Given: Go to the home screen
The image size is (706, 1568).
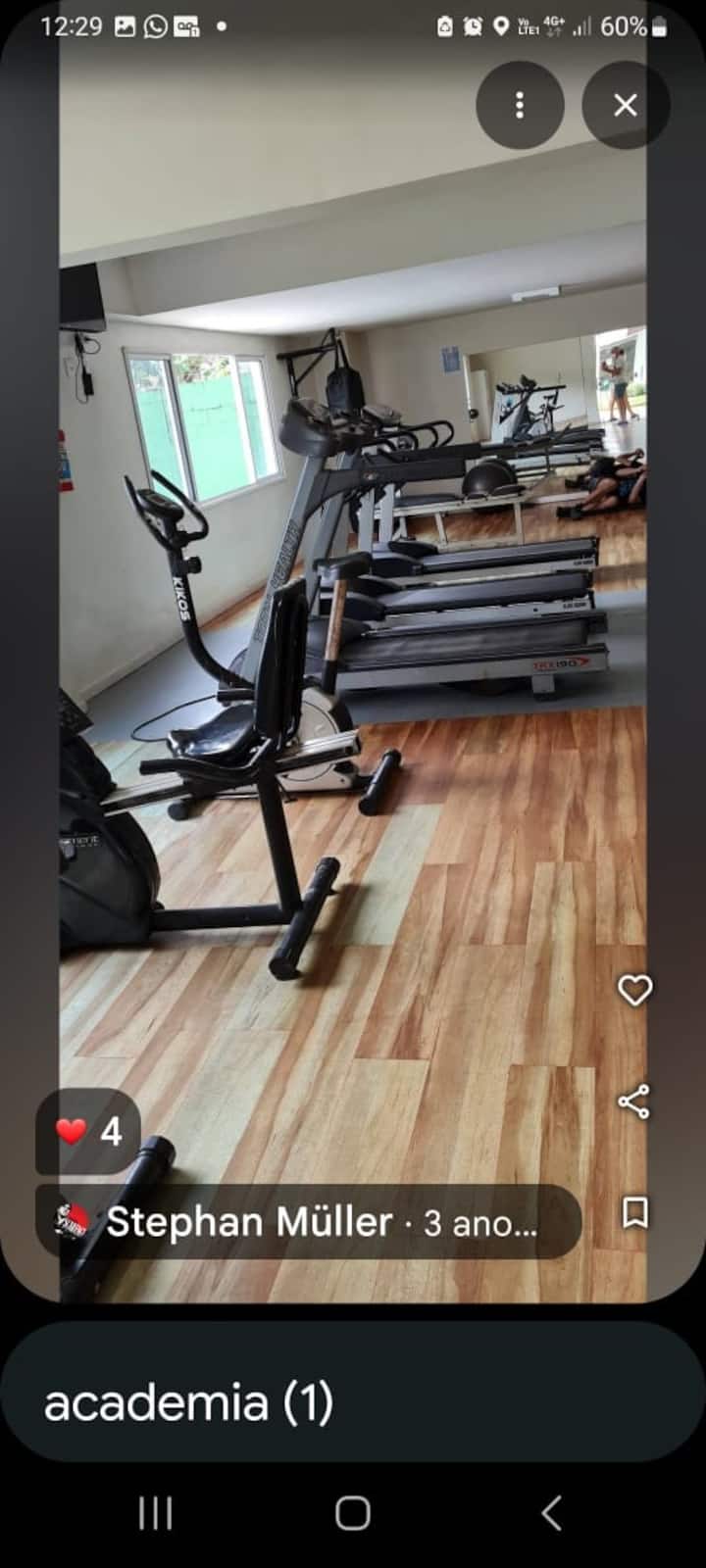Looking at the screenshot, I should 353,1513.
